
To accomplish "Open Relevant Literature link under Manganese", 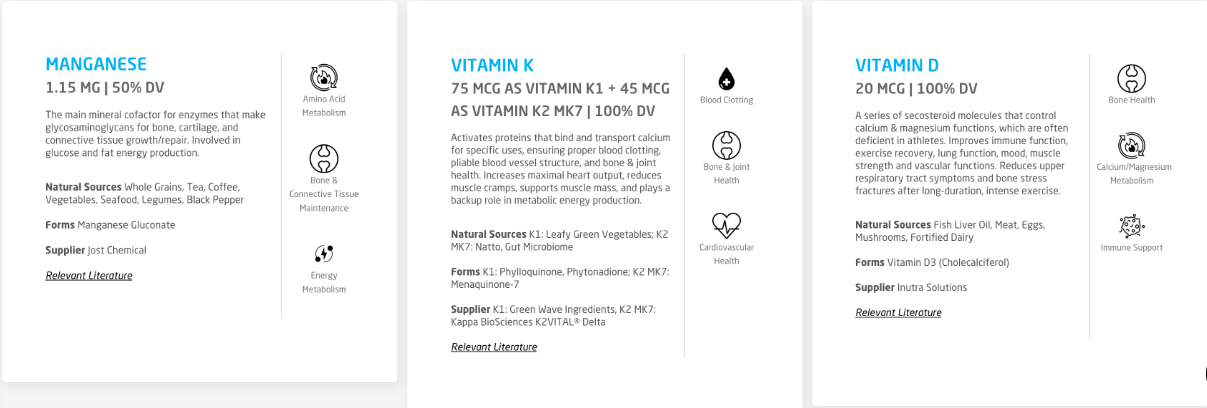I will (x=89, y=276).
